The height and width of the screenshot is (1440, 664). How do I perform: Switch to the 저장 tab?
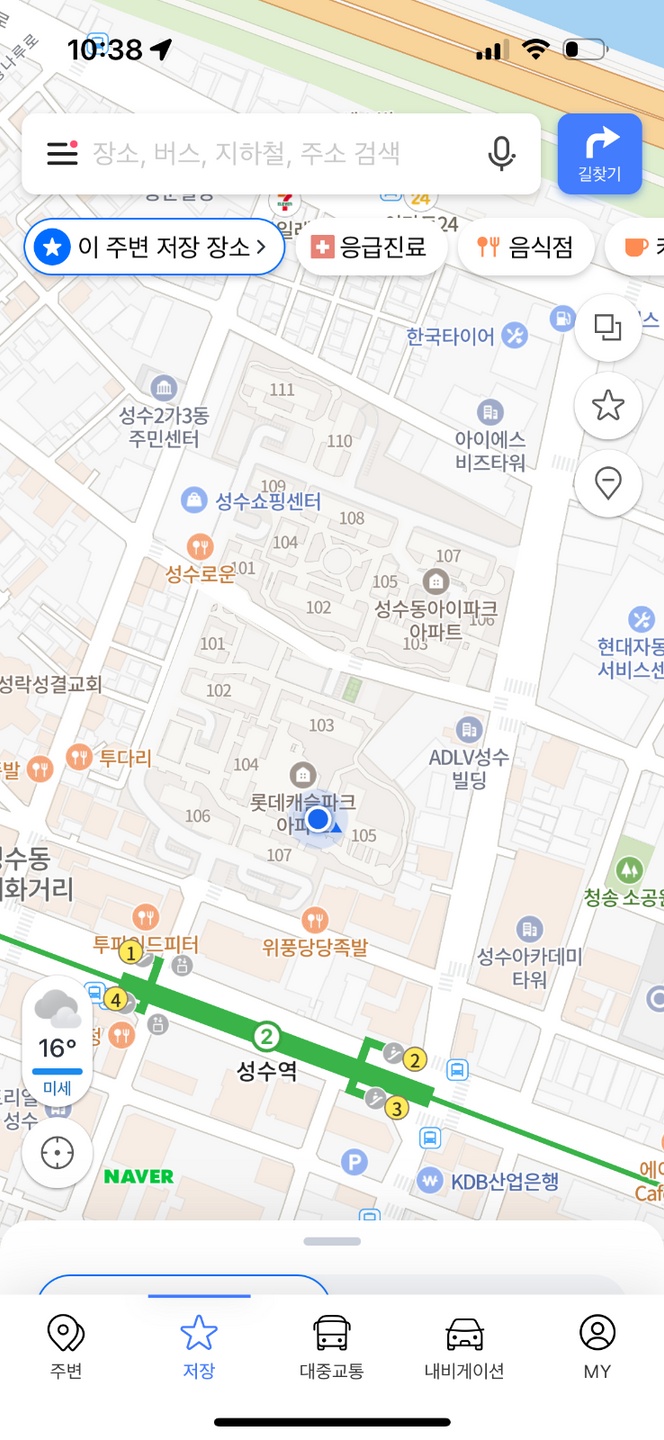[199, 1347]
